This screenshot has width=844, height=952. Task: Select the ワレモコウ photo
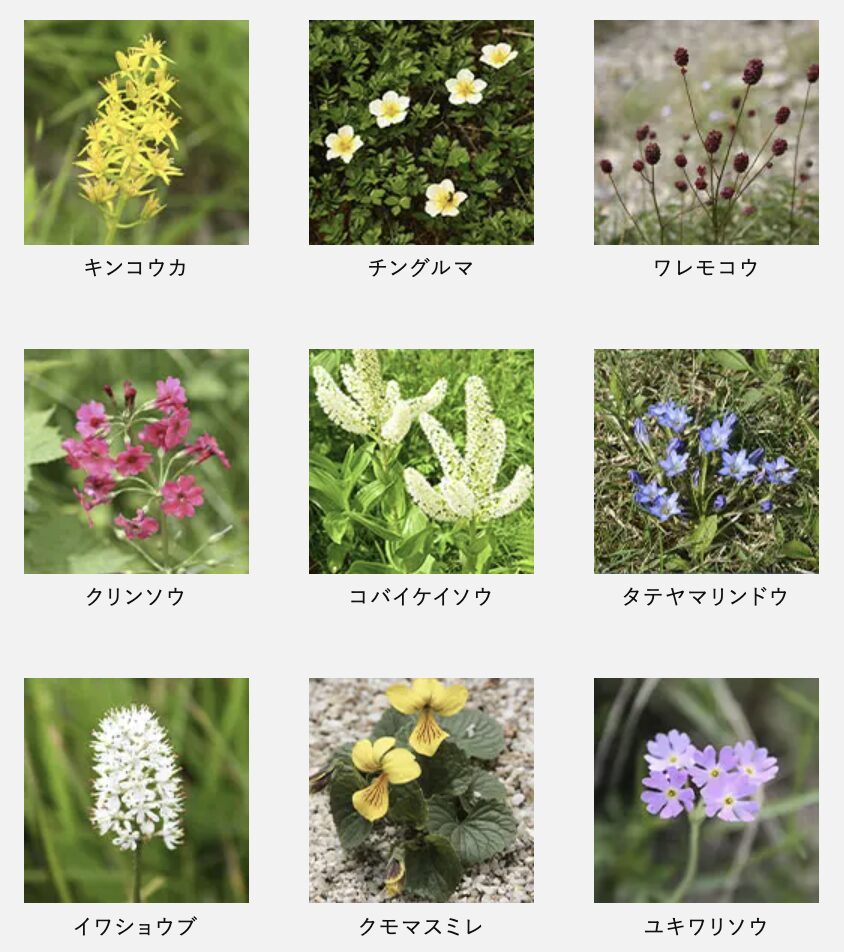706,133
